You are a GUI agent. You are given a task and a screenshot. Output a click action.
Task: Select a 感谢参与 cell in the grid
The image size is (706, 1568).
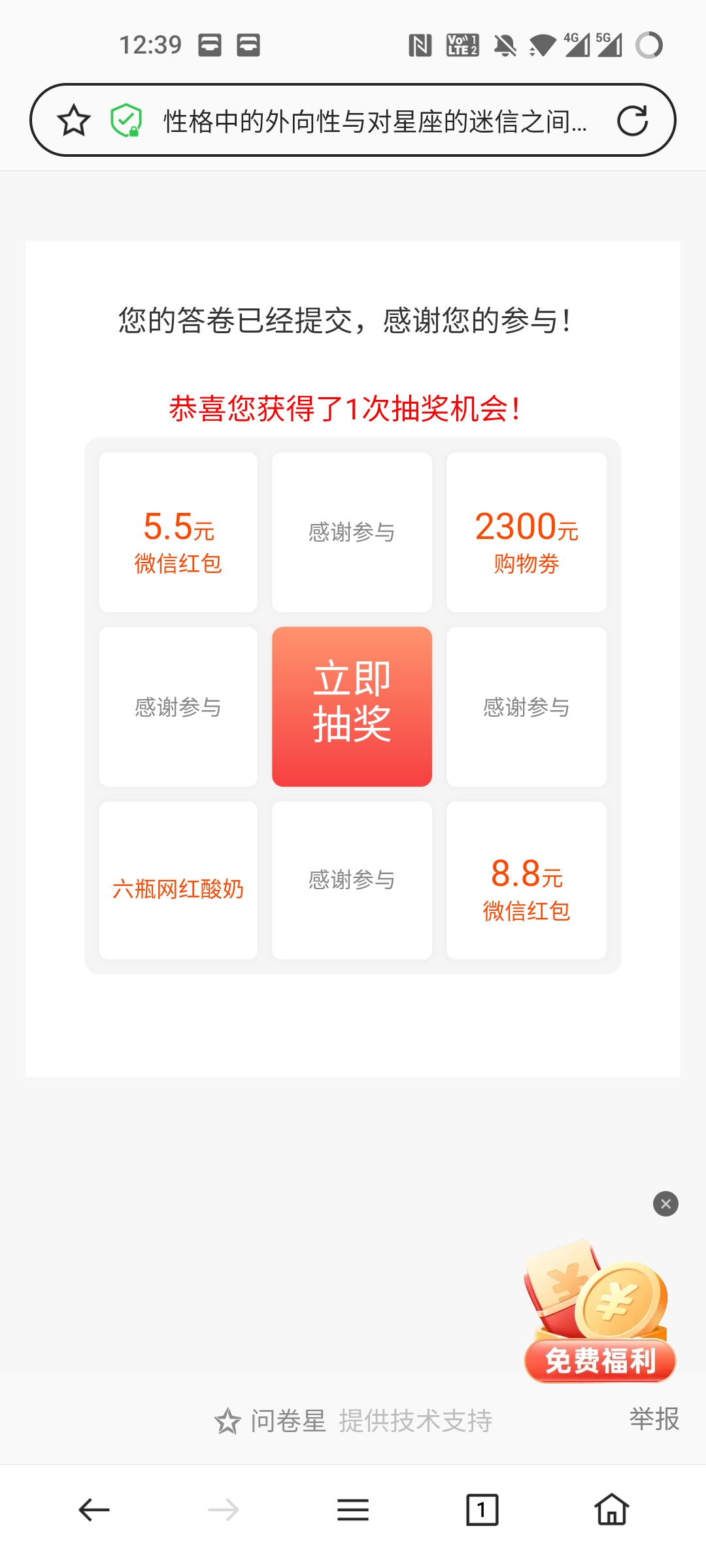[x=352, y=531]
